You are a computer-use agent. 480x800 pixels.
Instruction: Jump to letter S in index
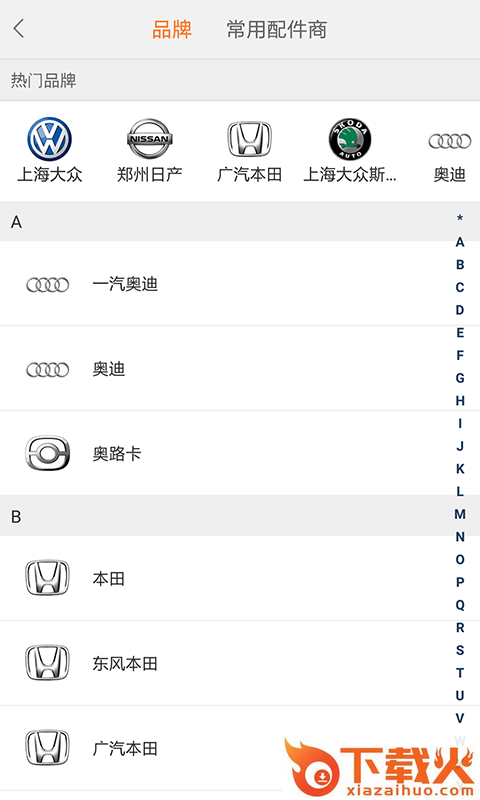coord(460,650)
